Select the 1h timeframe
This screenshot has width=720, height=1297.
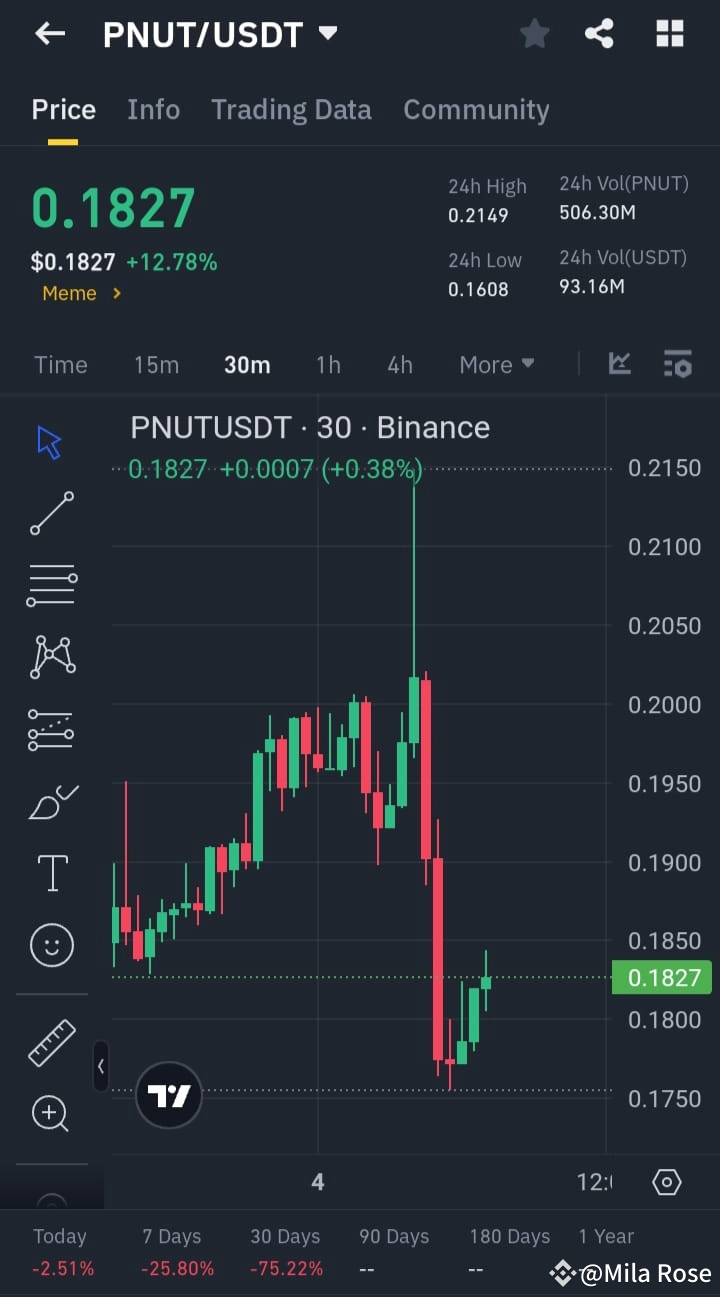tap(328, 365)
